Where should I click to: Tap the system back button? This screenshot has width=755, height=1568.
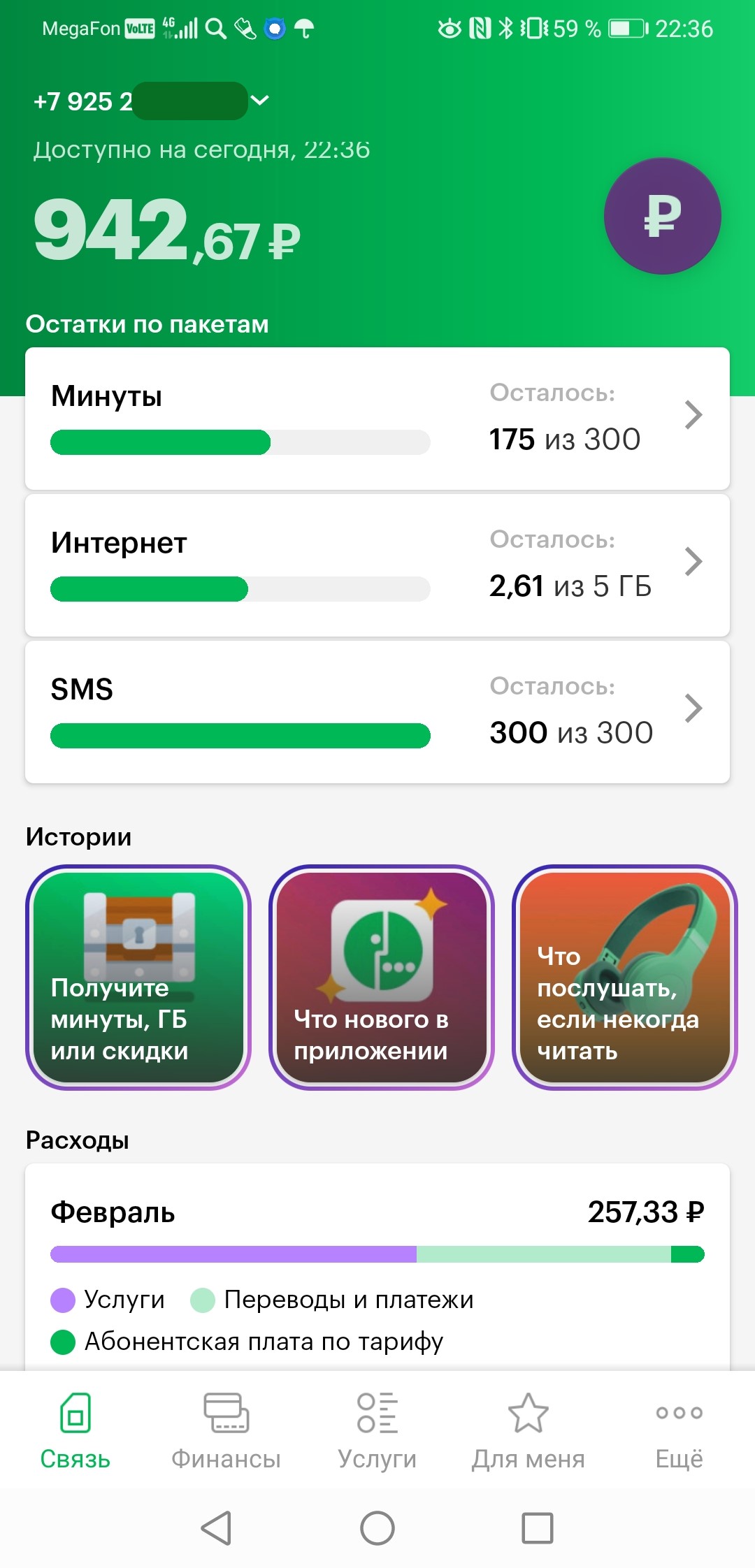point(217,1528)
